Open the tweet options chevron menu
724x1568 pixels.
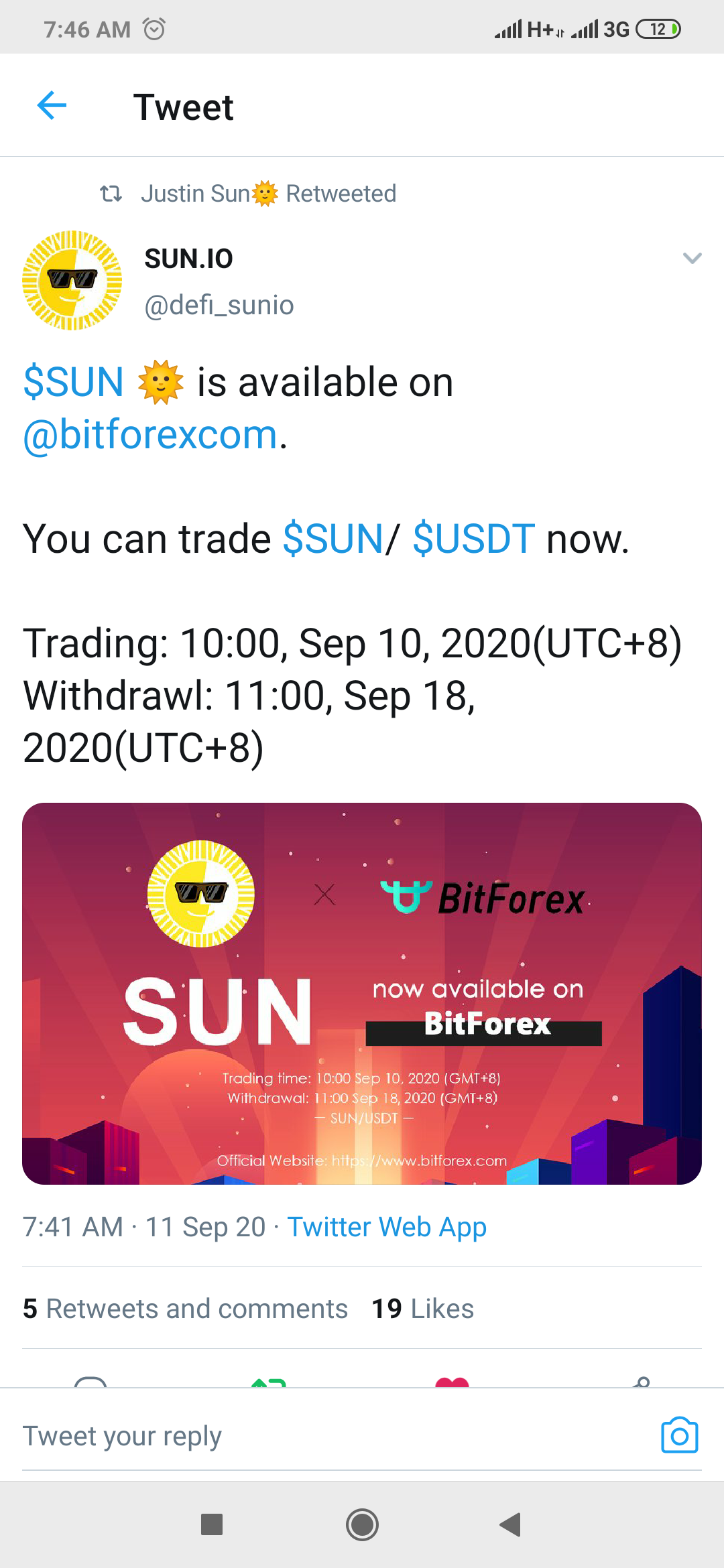692,259
